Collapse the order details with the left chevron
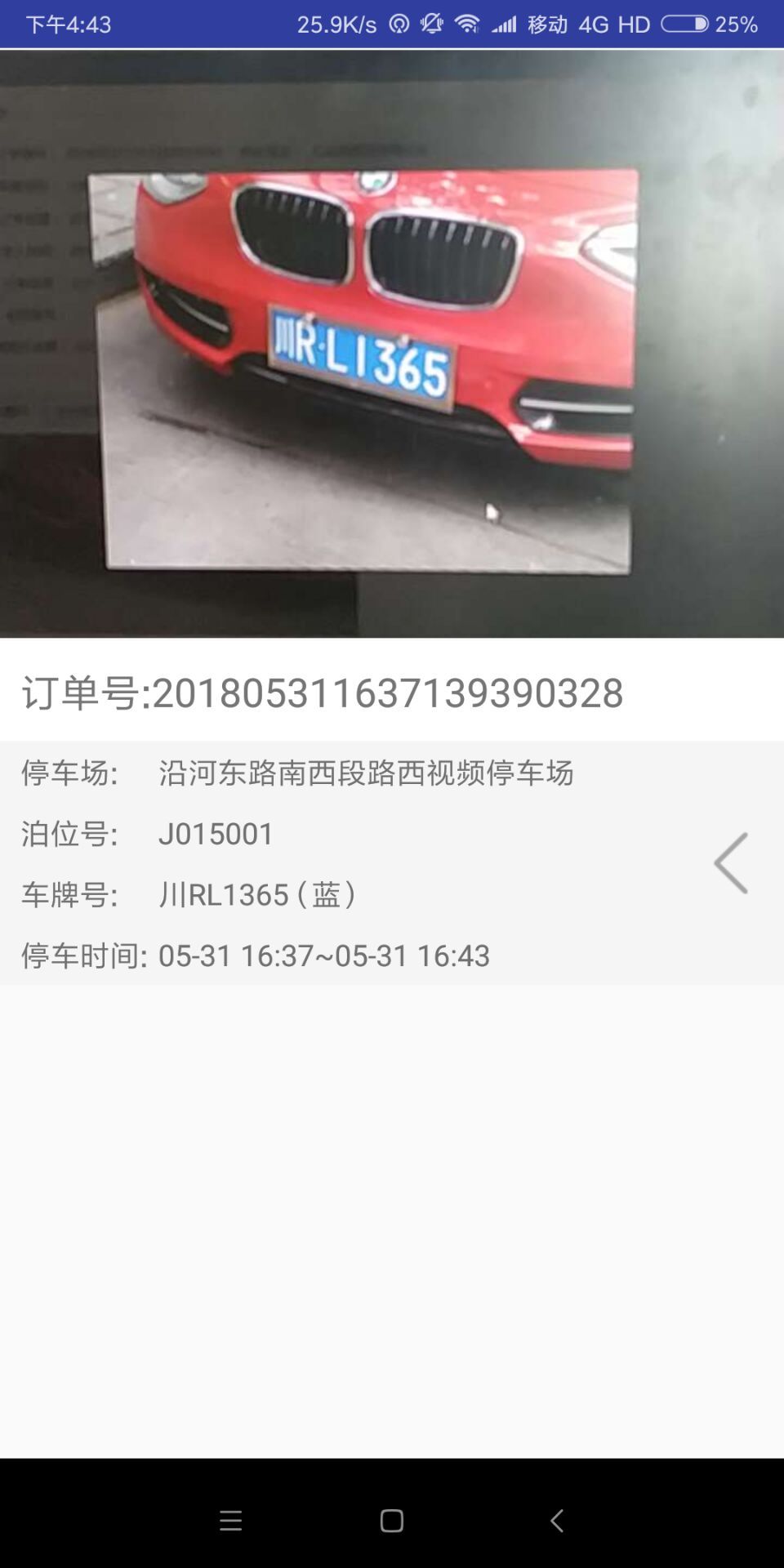Viewport: 784px width, 1568px height. pos(729,863)
